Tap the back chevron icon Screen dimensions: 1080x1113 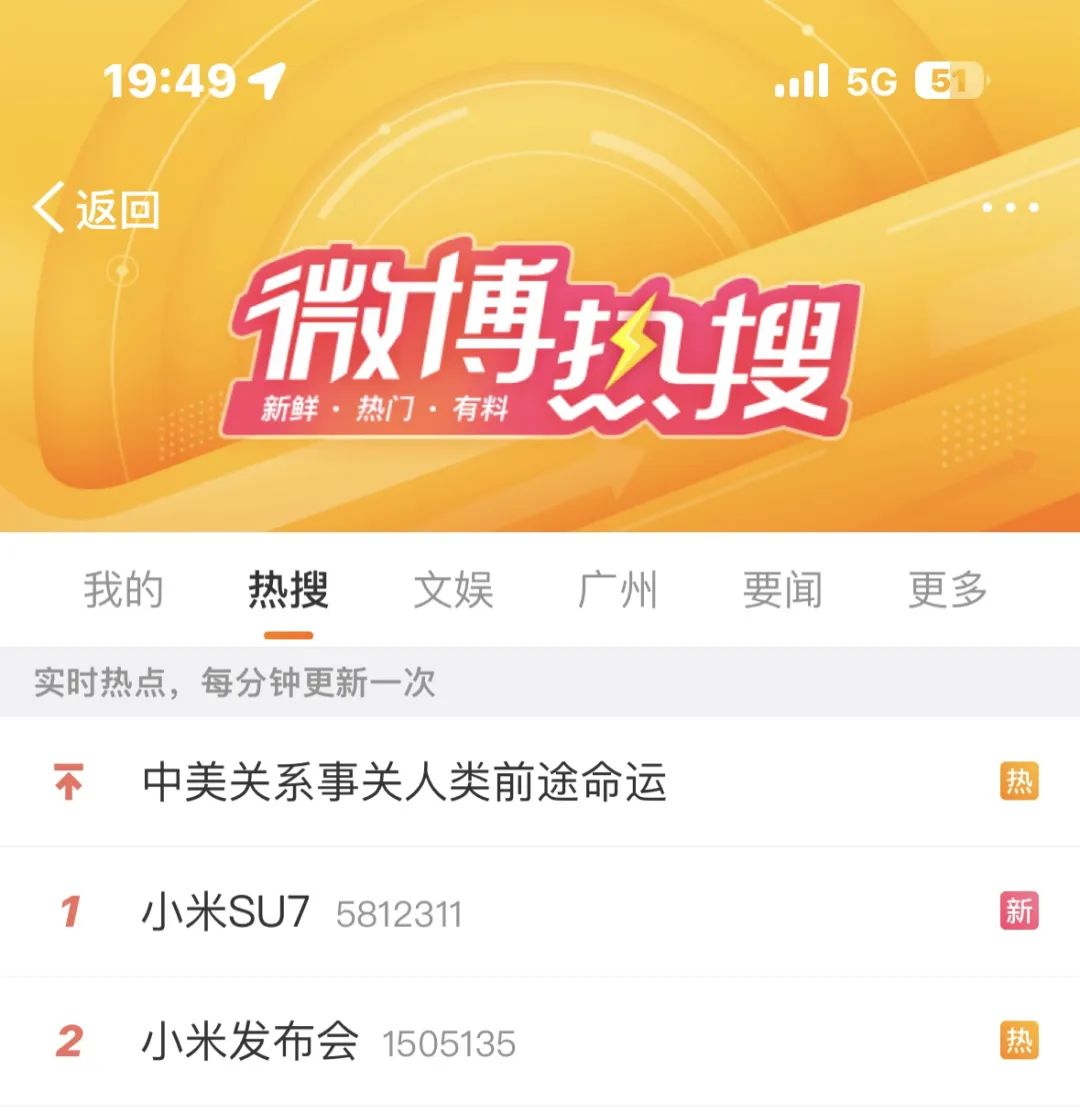(47, 207)
